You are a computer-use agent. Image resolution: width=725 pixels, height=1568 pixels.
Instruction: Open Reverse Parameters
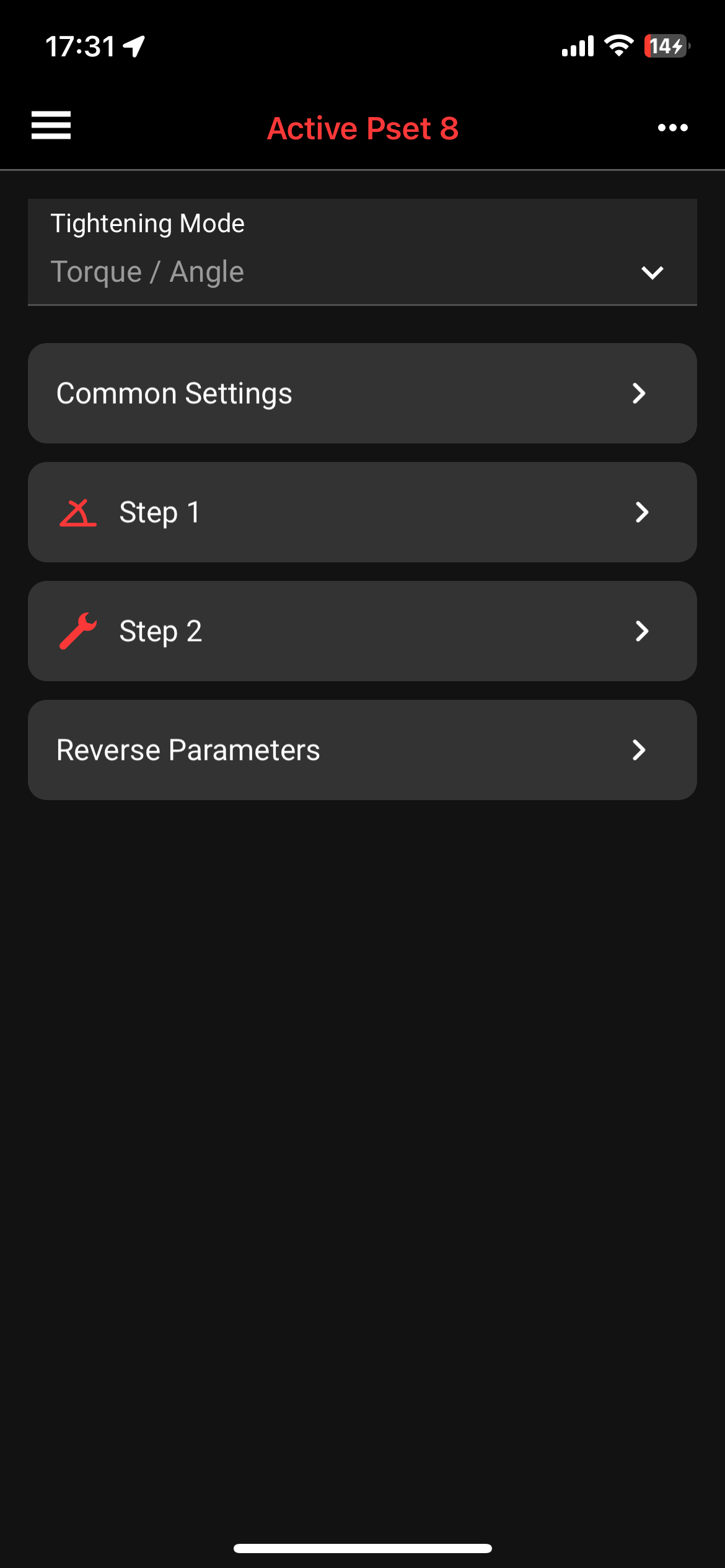pyautogui.click(x=362, y=750)
